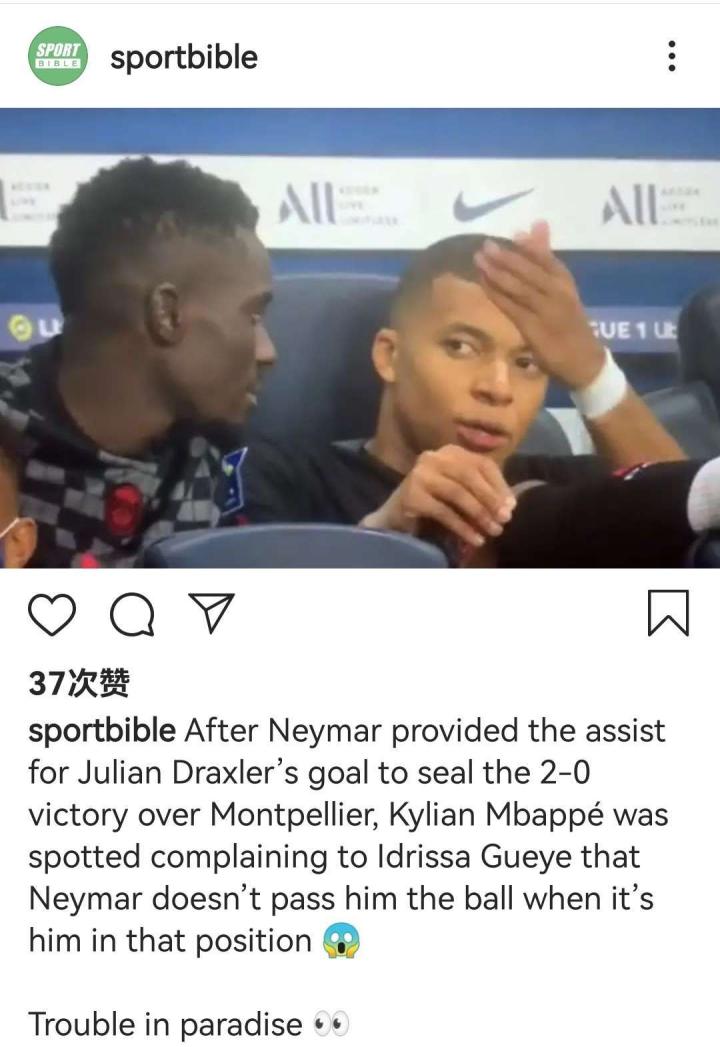The height and width of the screenshot is (1047, 720).
Task: Share the post via the paper-plane icon
Action: tap(211, 613)
